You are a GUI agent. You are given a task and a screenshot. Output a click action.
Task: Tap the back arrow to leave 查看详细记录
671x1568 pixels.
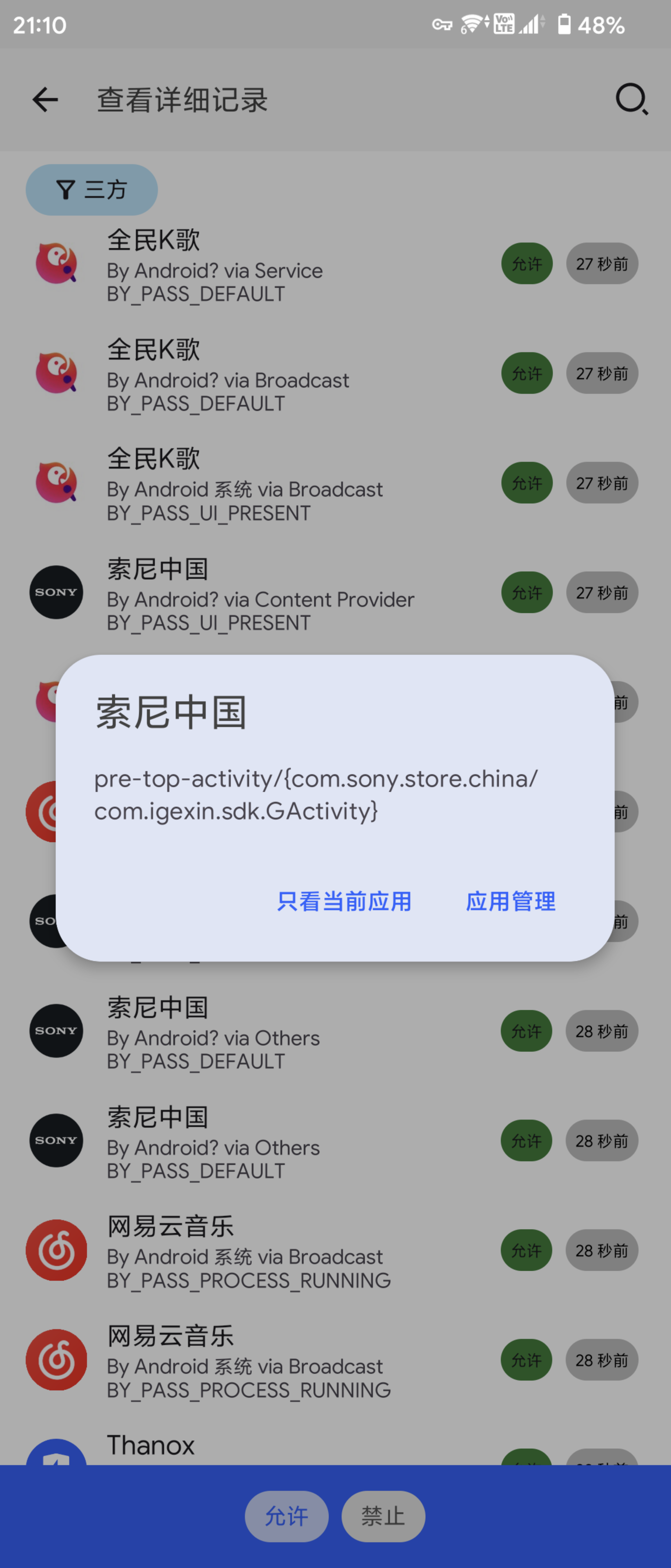[x=44, y=100]
